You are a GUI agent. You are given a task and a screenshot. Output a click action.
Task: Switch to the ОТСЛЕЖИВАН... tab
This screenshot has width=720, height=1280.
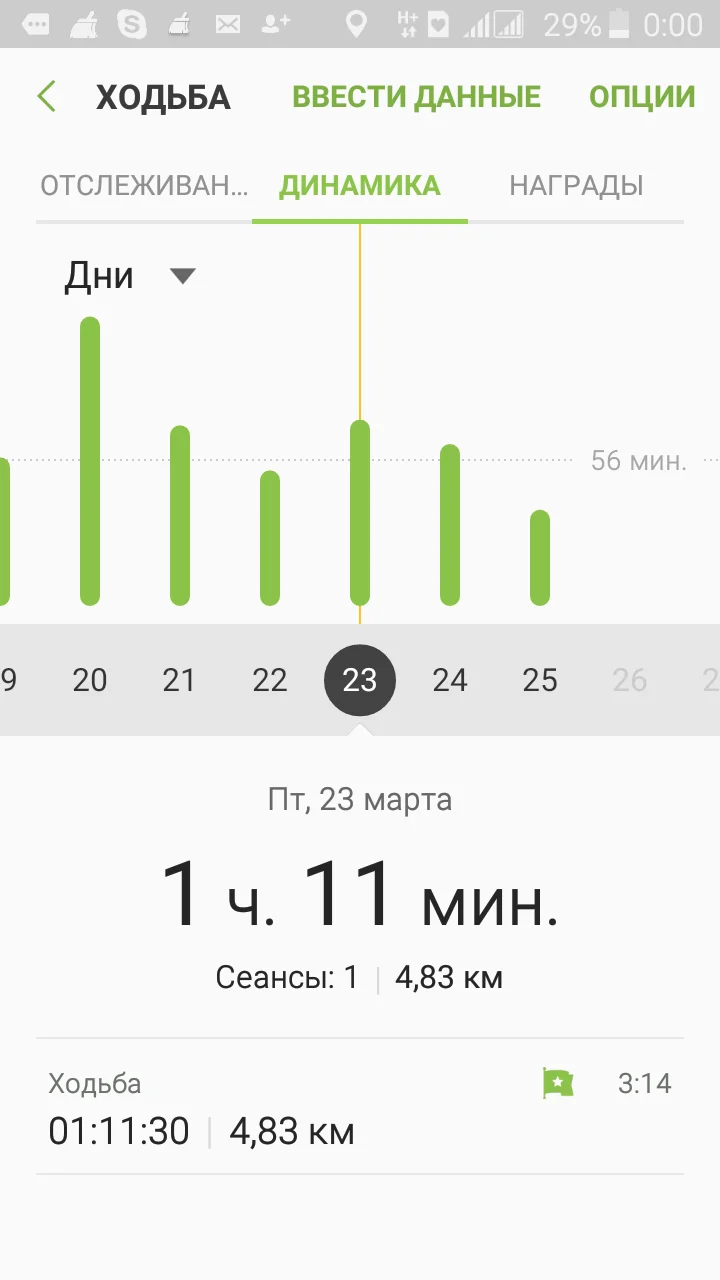(144, 186)
